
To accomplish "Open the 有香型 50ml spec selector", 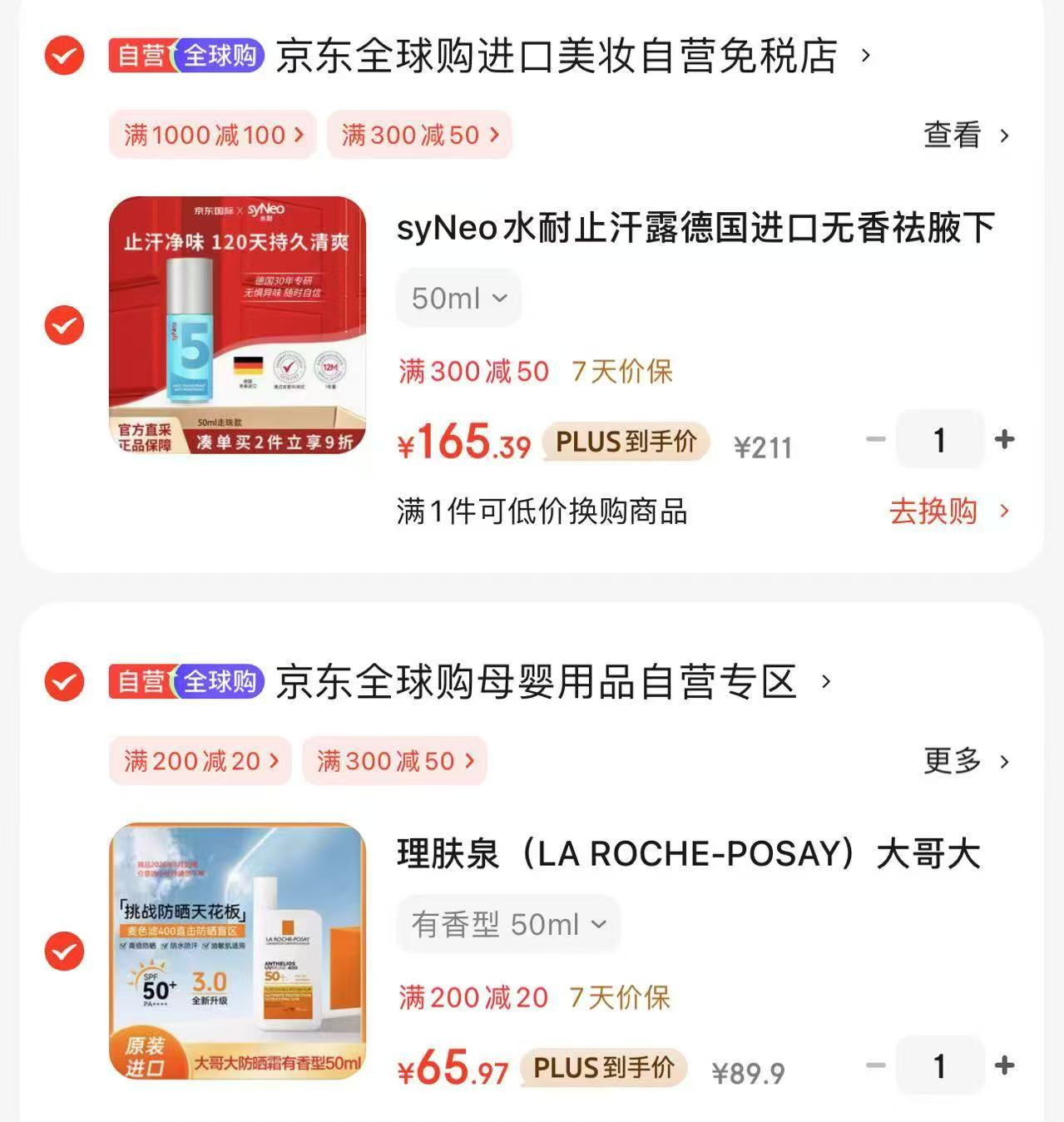I will pyautogui.click(x=508, y=923).
